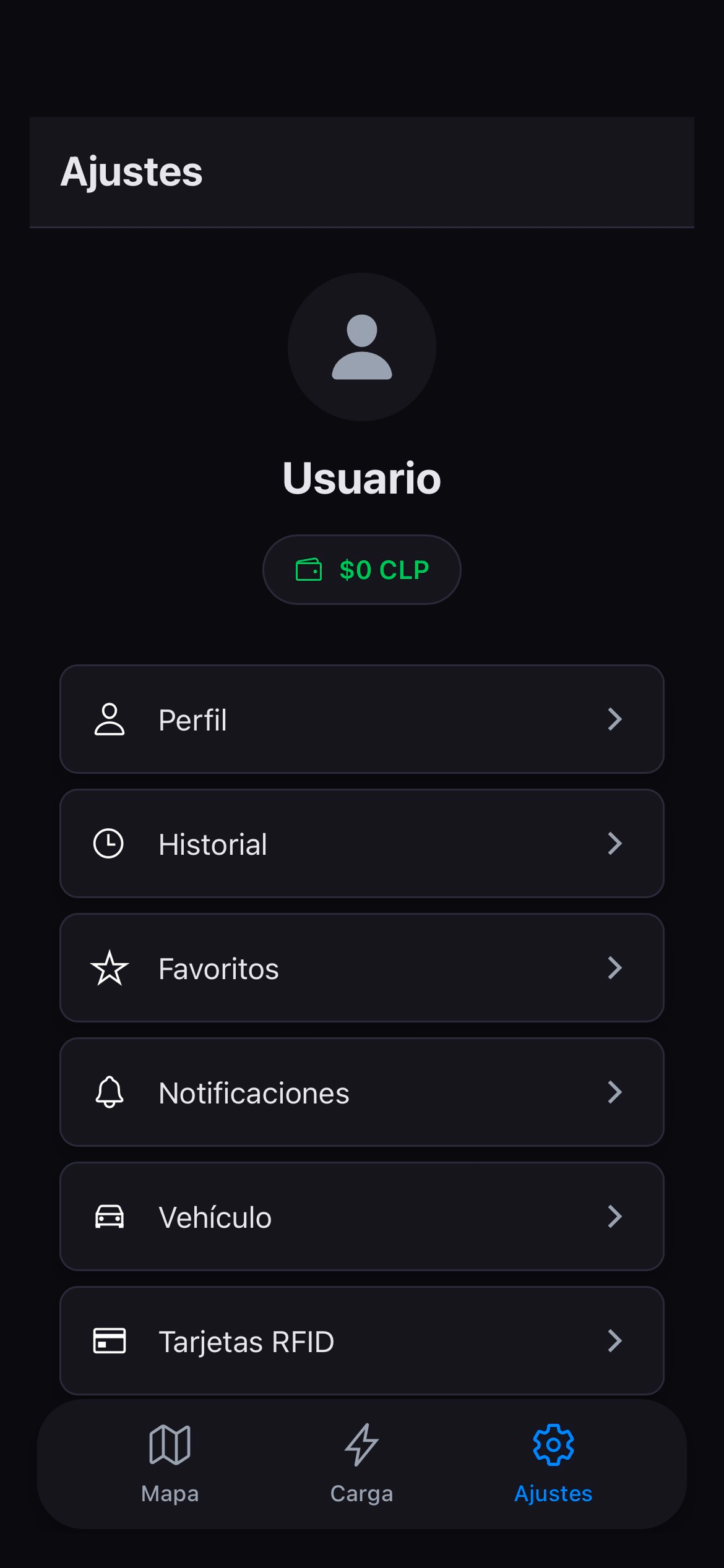724x1568 pixels.
Task: Open the $0 CLP wallet balance
Action: (361, 570)
